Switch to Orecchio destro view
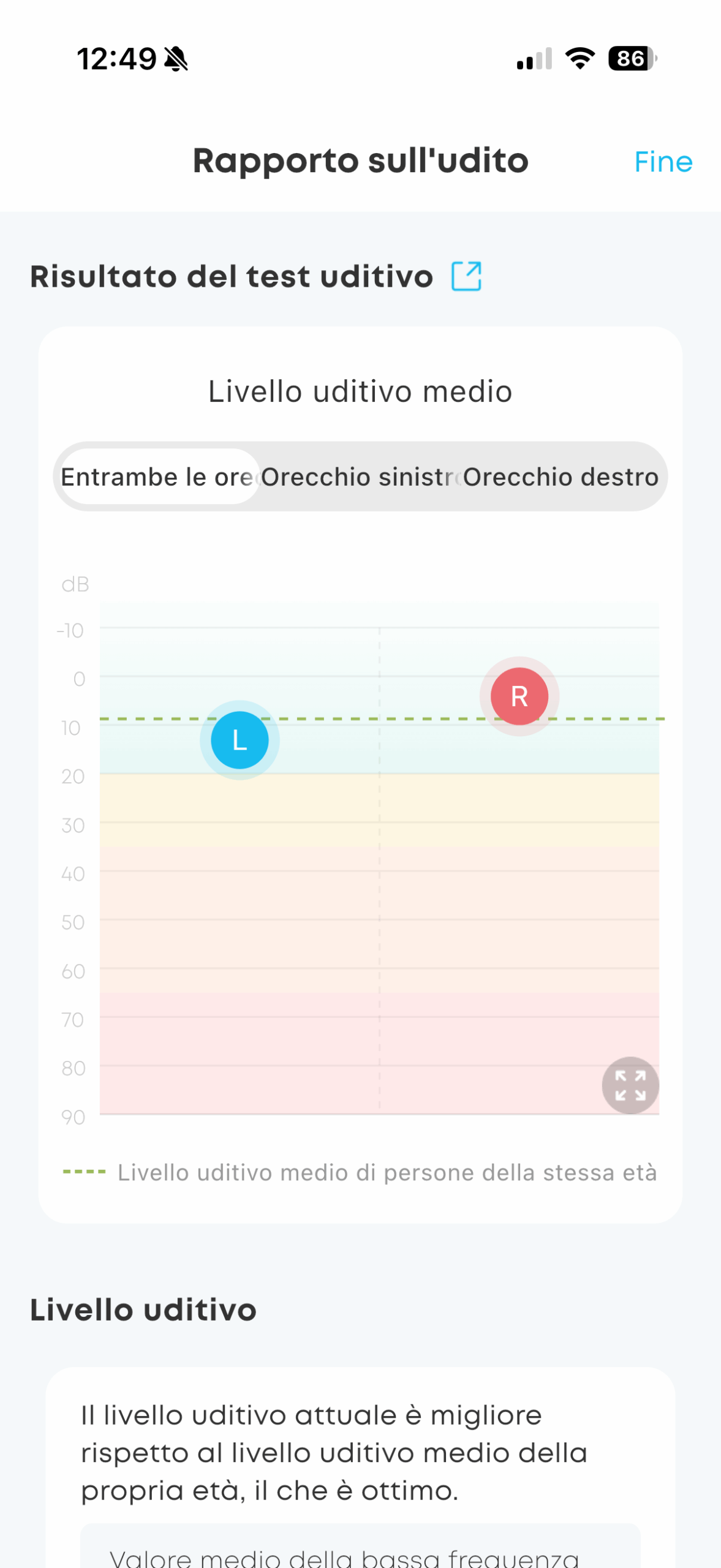 pos(561,477)
